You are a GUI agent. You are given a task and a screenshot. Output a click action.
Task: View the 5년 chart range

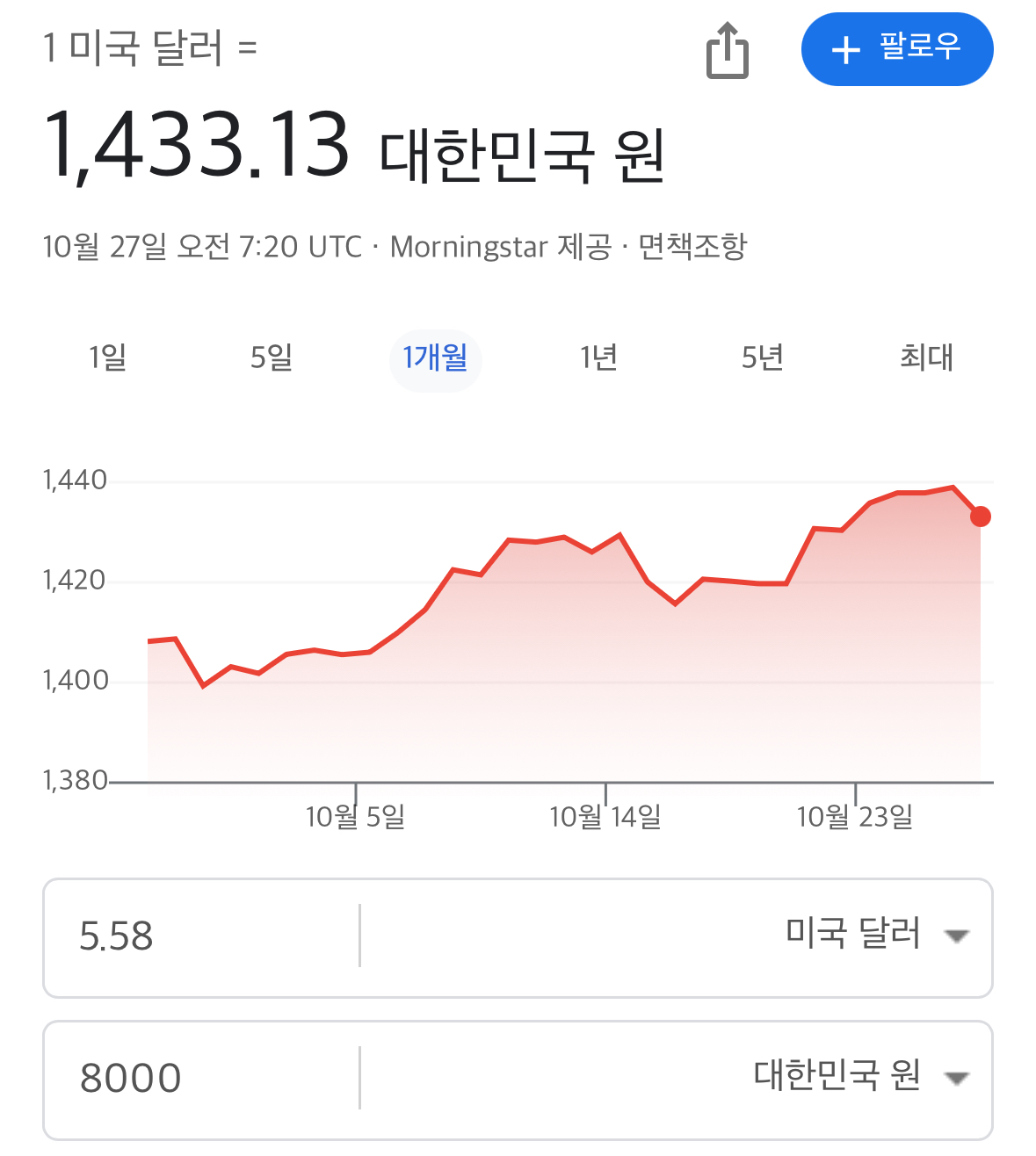[x=762, y=358]
